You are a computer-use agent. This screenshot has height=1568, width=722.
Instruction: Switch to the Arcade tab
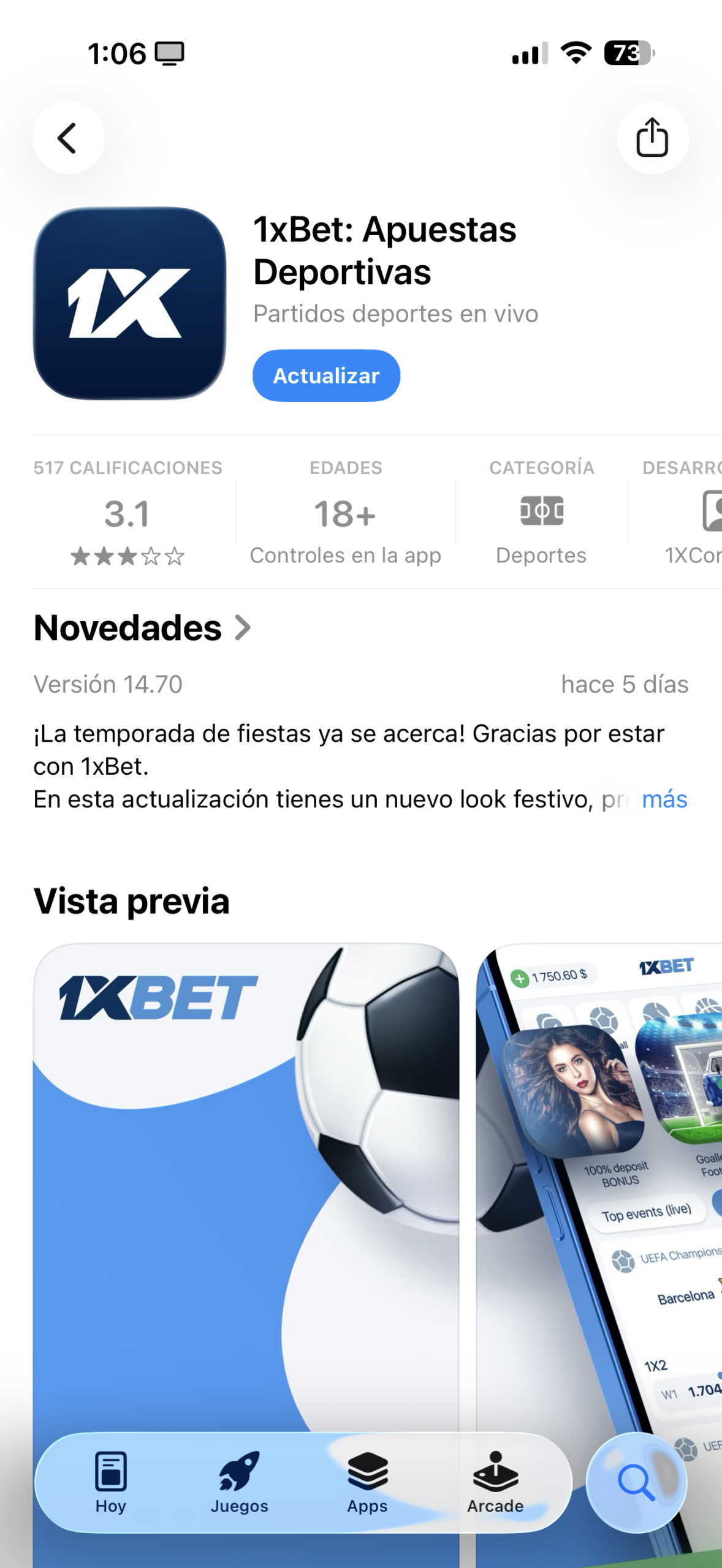pos(495,1482)
